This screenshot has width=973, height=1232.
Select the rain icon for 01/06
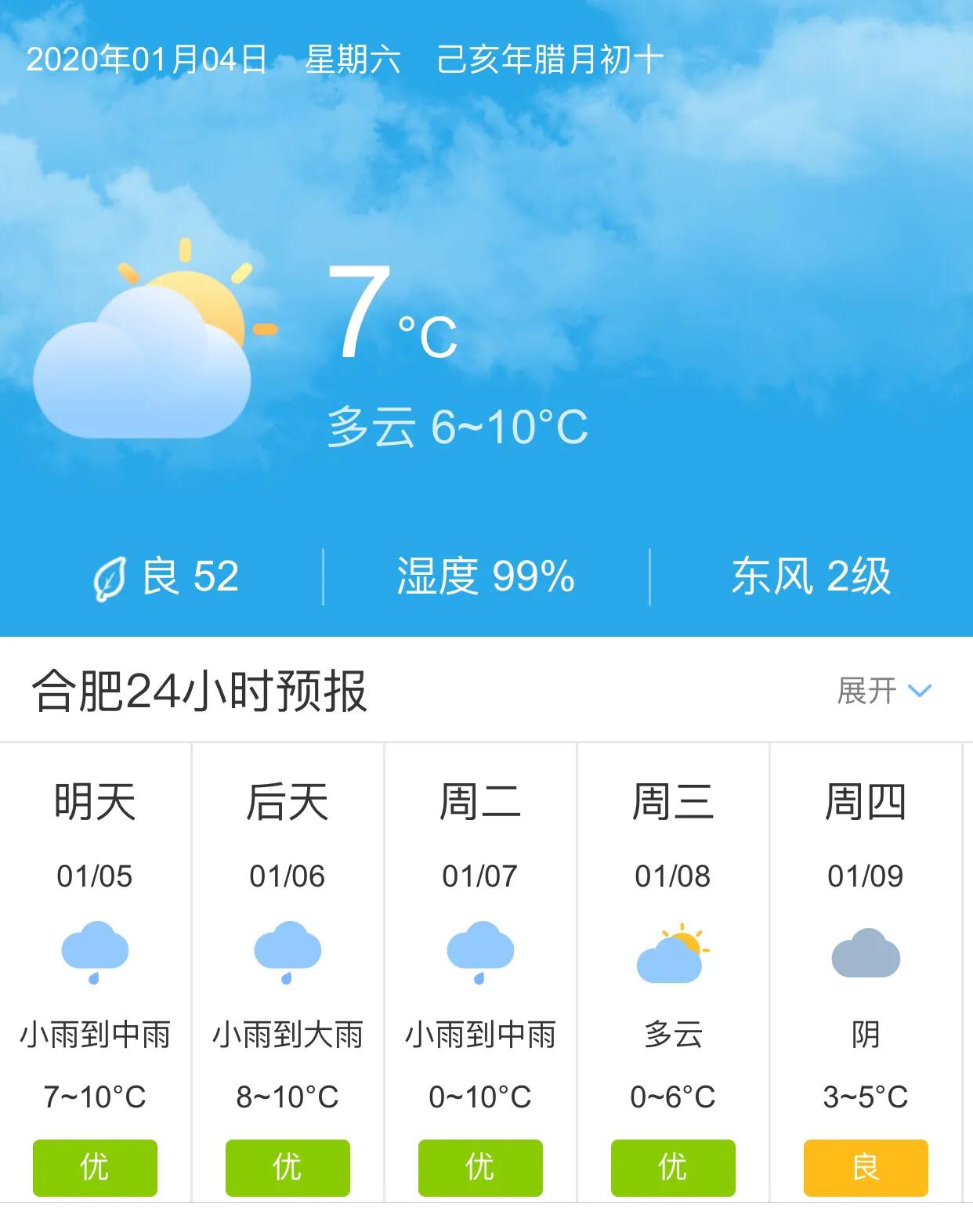pyautogui.click(x=288, y=952)
